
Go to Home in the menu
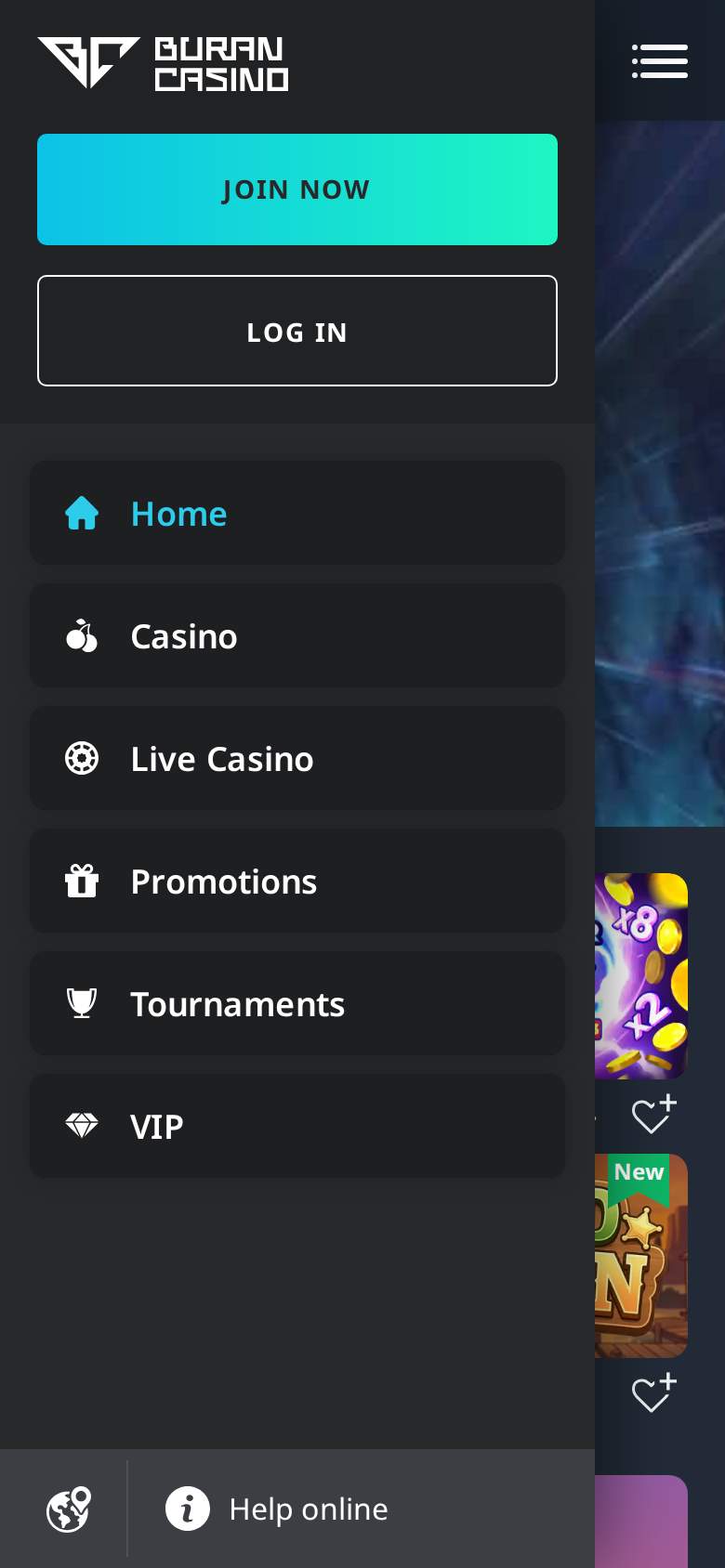297,513
